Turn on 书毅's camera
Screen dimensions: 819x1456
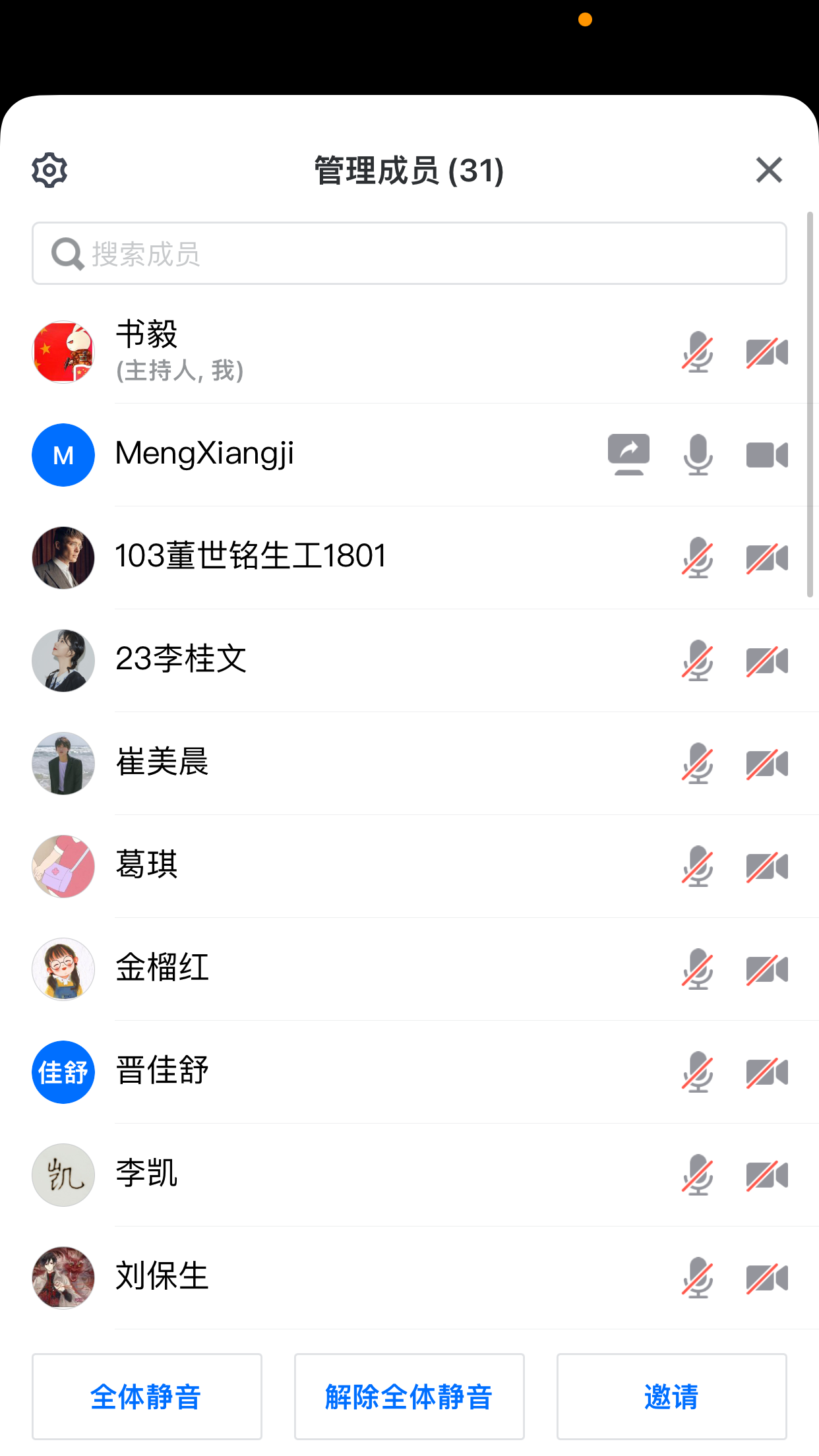point(767,352)
